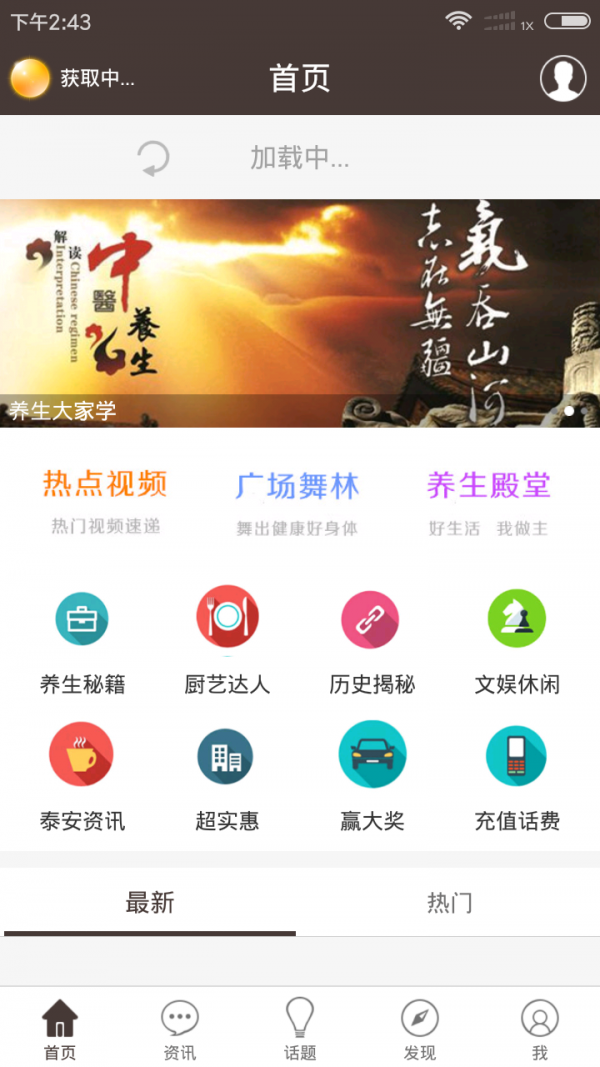Switch to 我 in bottom navigation
Viewport: 600px width, 1067px height.
coord(540,1029)
